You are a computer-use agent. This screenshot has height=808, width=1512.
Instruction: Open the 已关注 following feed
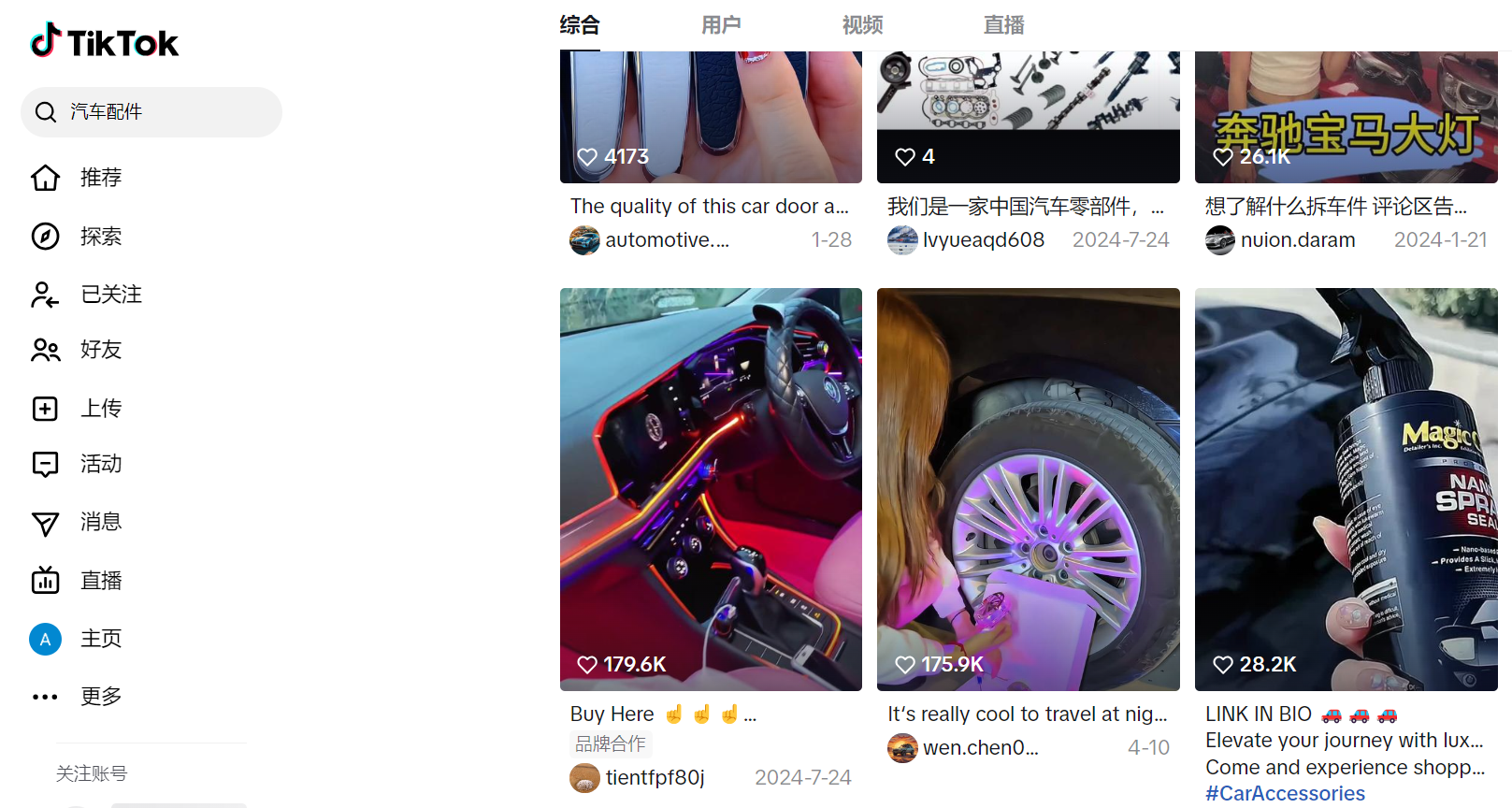(110, 295)
